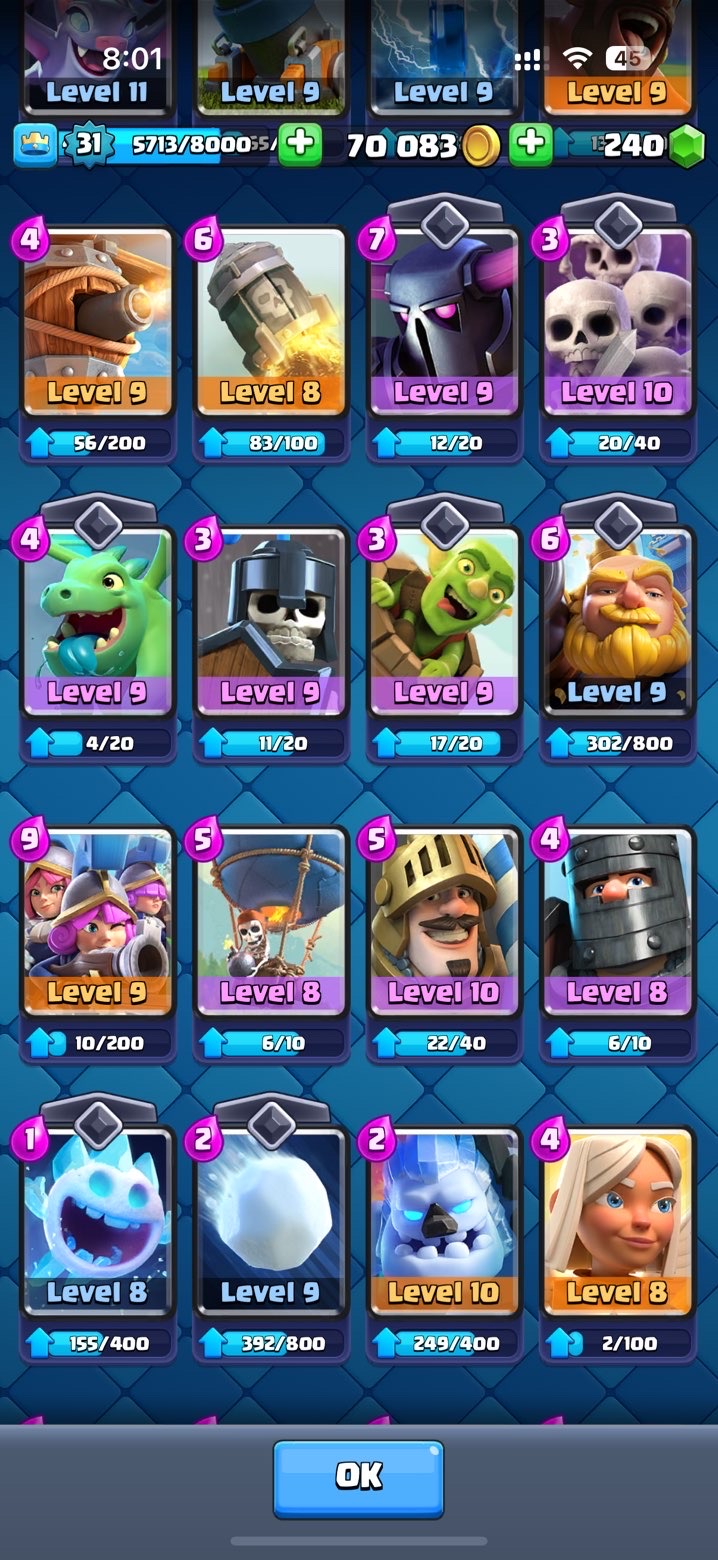718x1560 pixels.
Task: Select the Rocket card, Level 8
Action: tap(271, 320)
